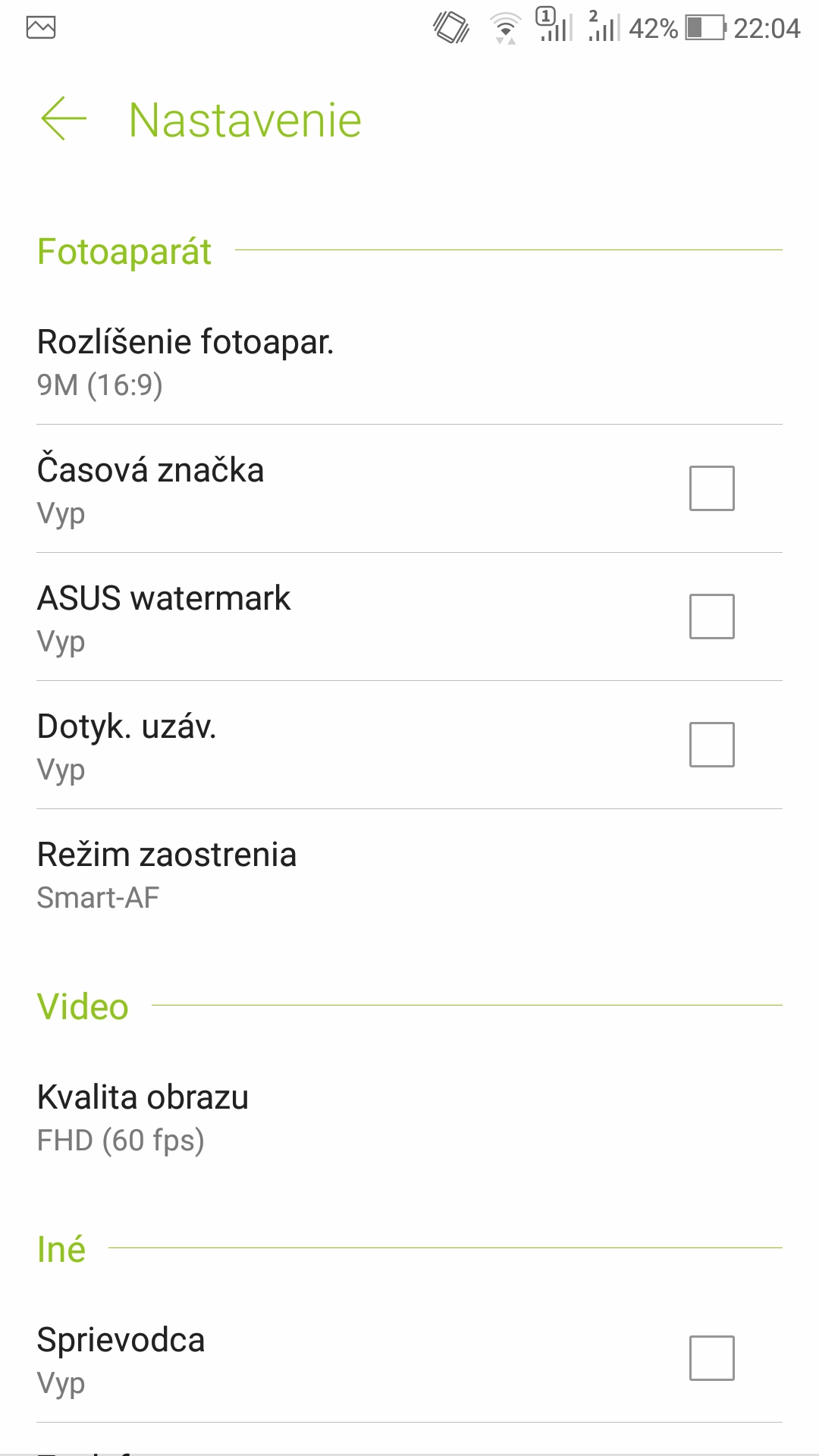819x1456 pixels.
Task: Open Rozlíšenie fotoapar. setting
Action: (409, 361)
